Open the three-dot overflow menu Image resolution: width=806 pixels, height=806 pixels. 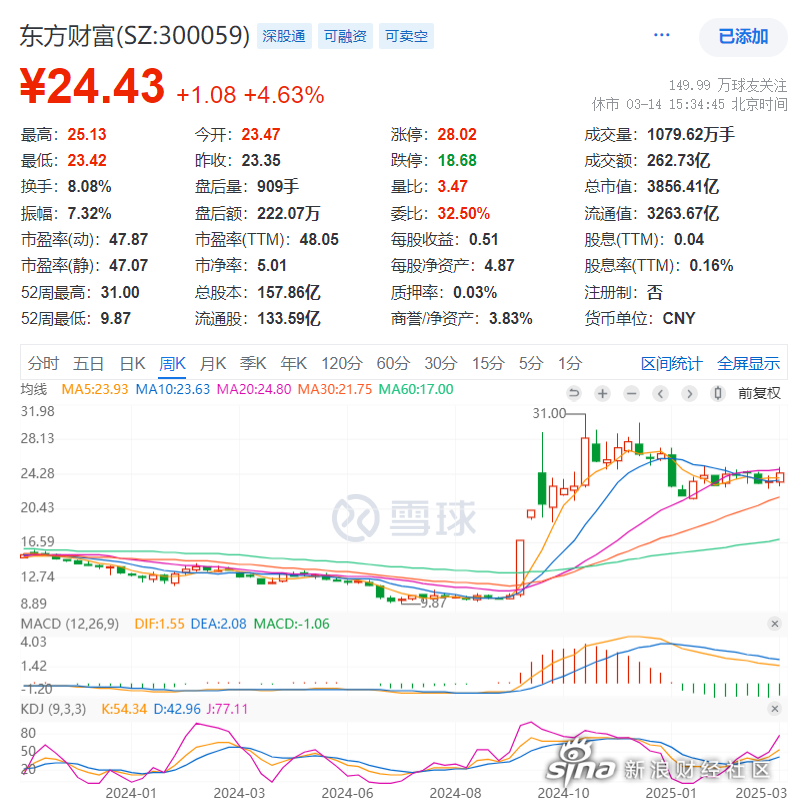661,35
